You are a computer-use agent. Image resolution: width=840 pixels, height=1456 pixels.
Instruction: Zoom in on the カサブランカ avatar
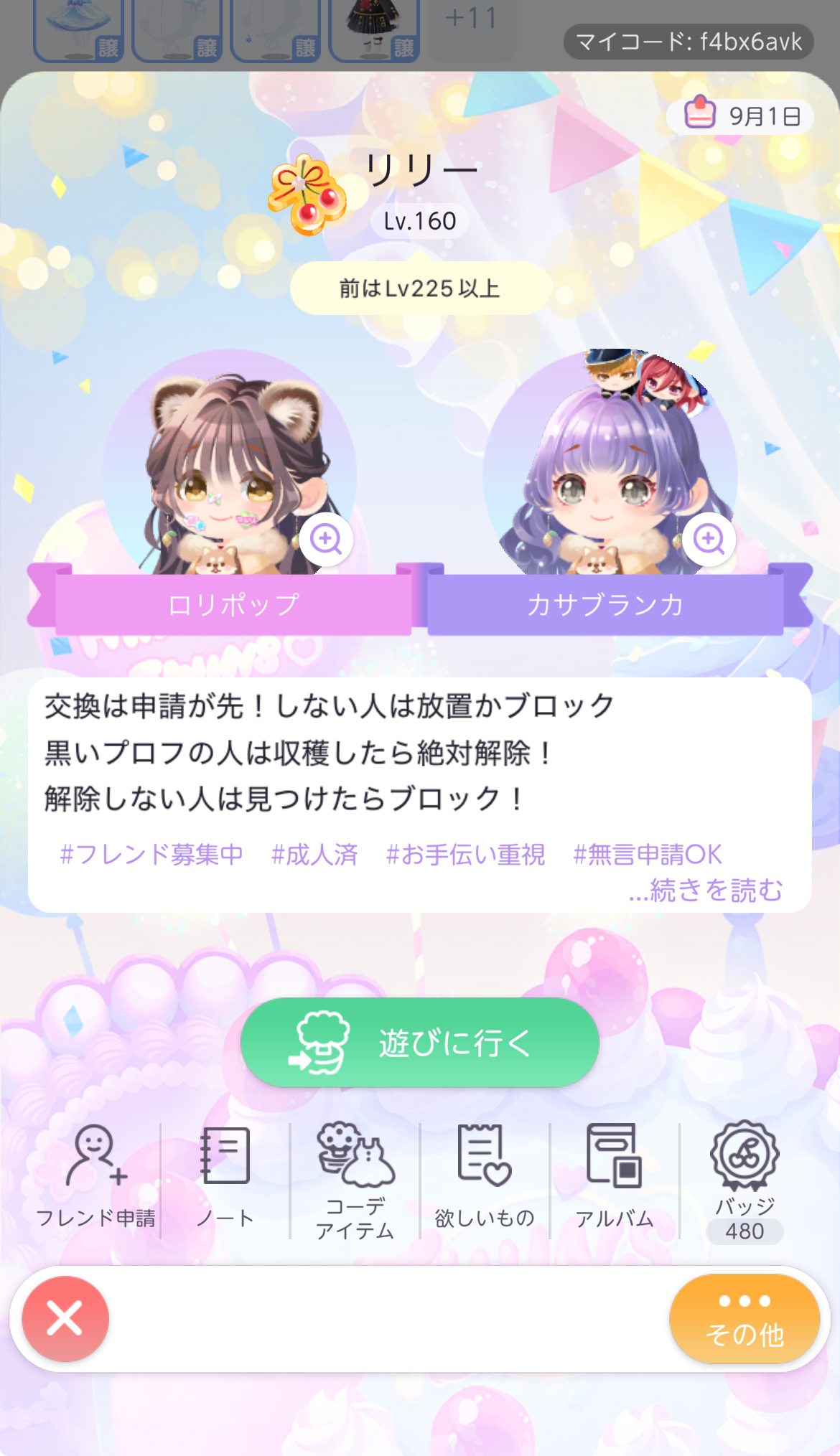click(x=709, y=539)
